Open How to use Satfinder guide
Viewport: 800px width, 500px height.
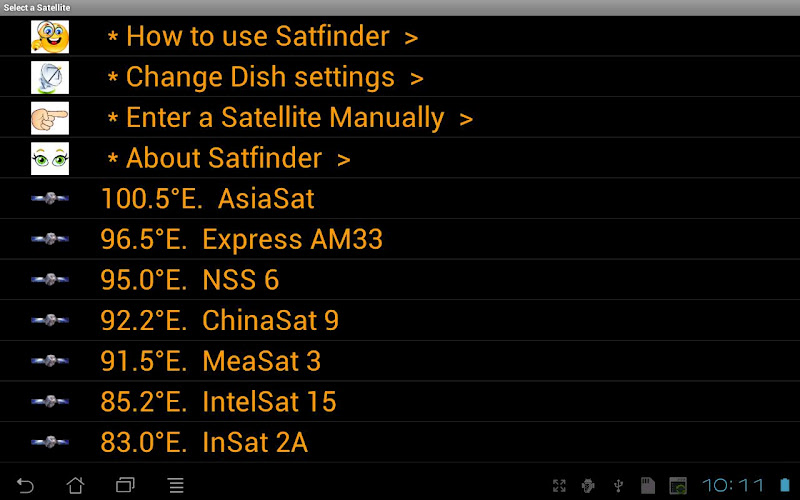262,37
